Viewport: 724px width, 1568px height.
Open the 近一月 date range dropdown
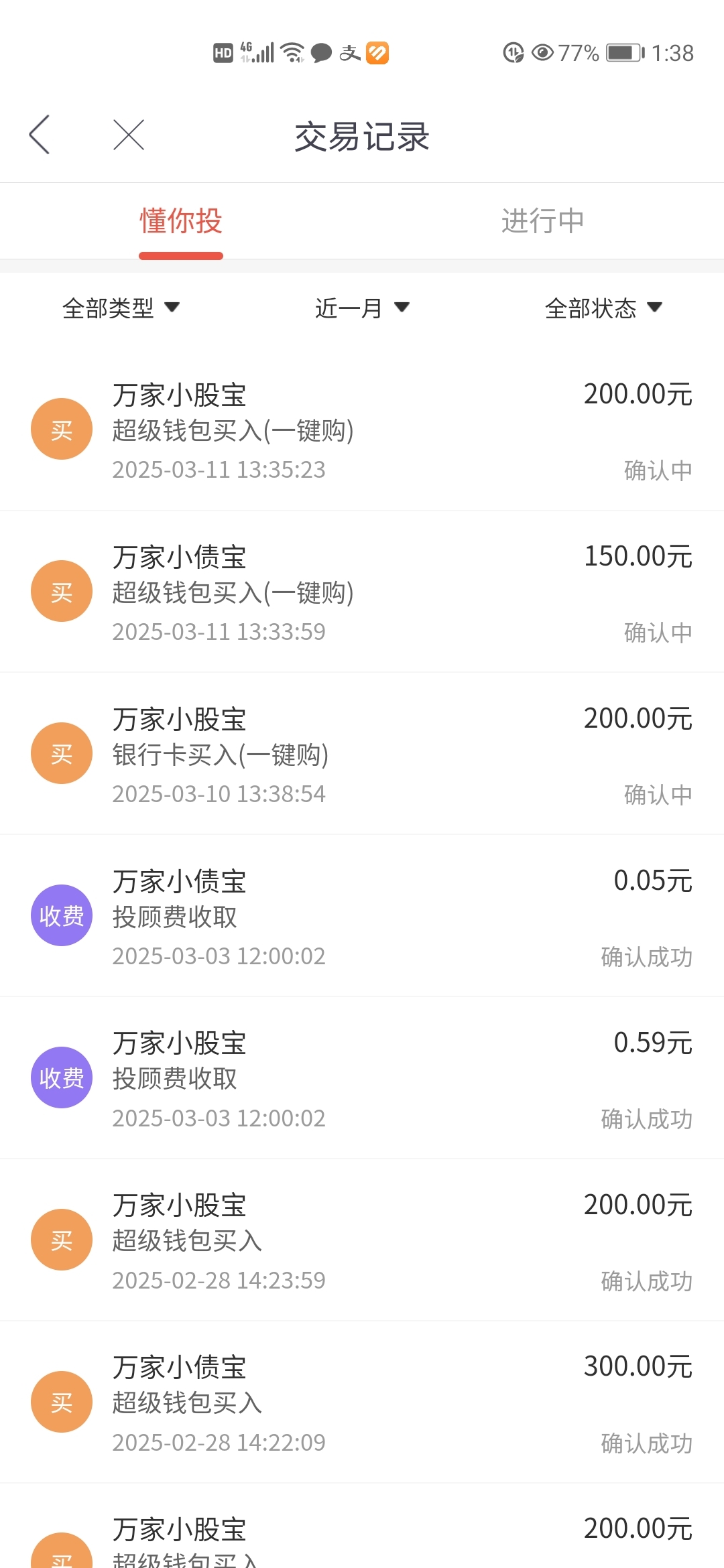(362, 308)
